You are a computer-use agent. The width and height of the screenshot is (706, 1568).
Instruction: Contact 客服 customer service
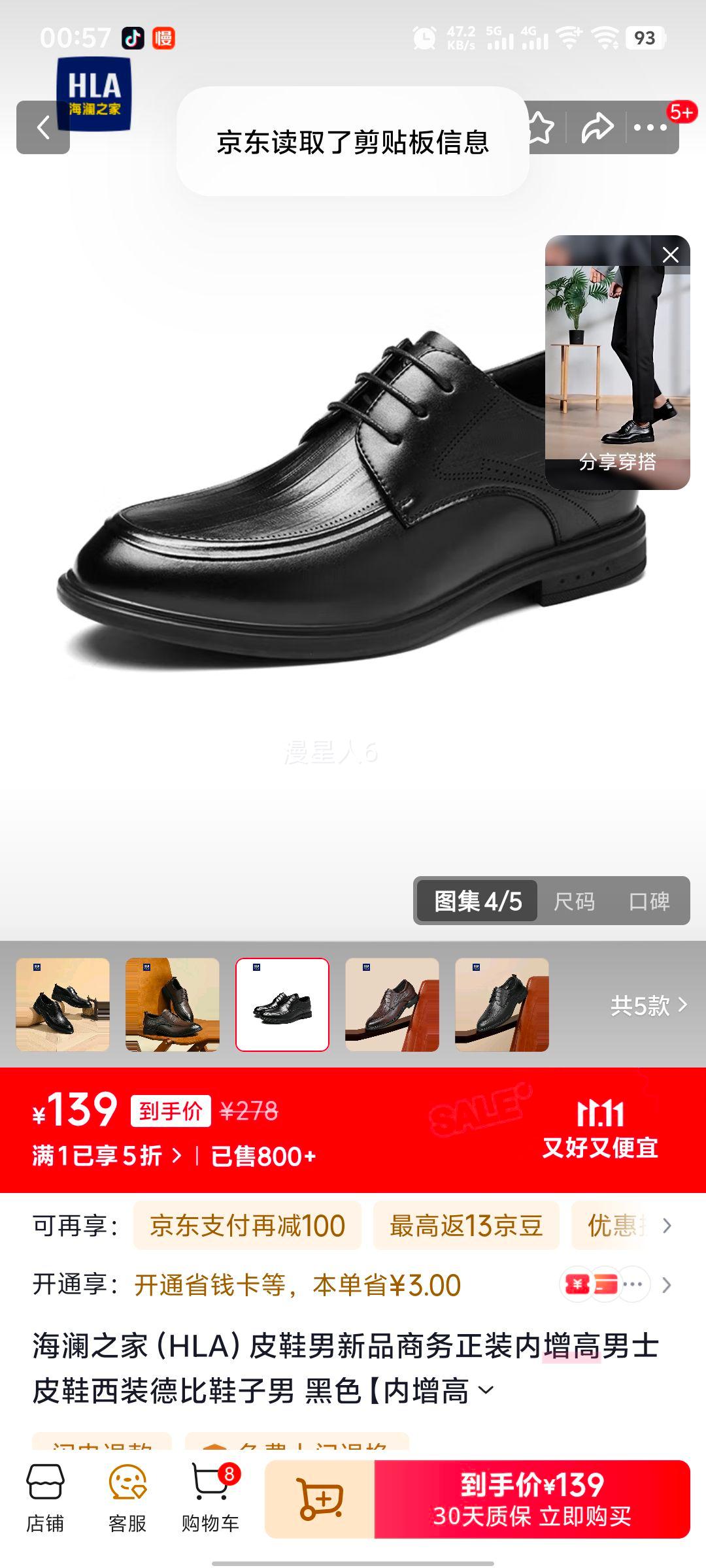[x=127, y=1499]
